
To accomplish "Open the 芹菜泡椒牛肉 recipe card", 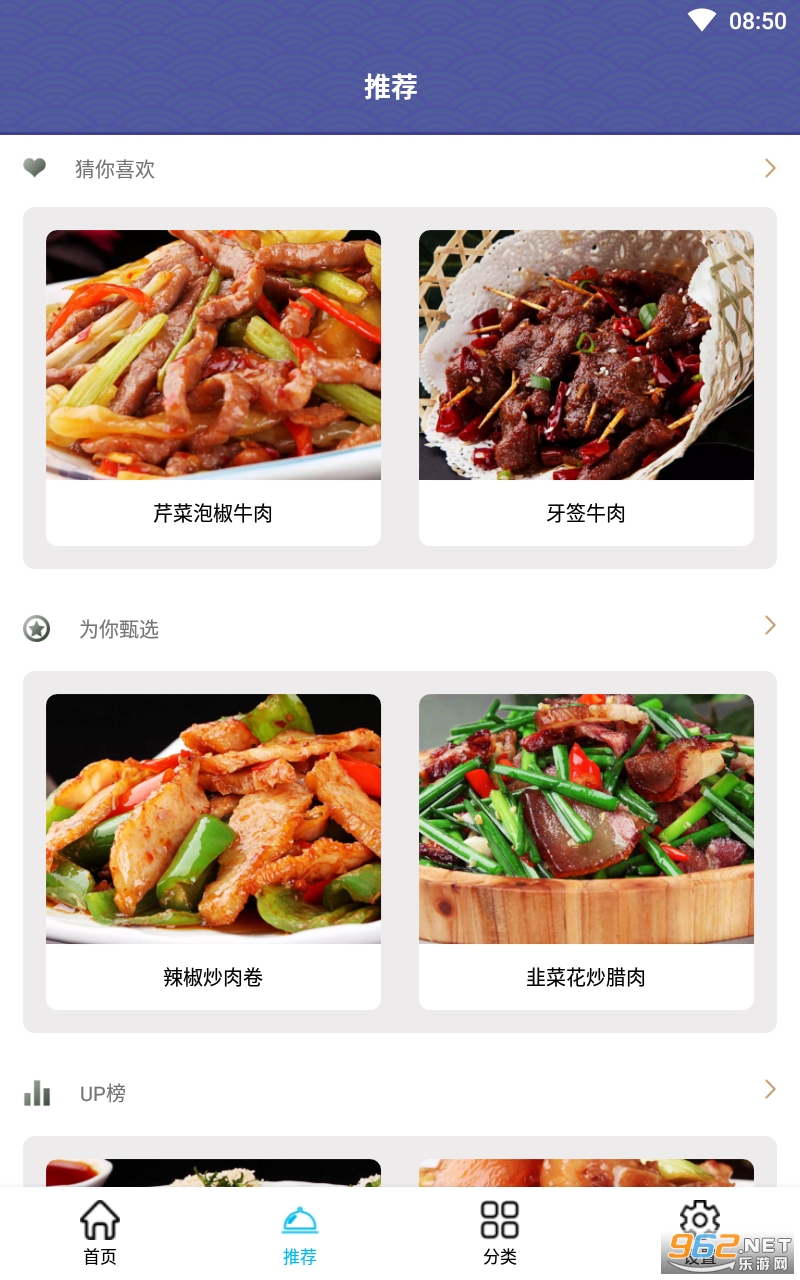I will [x=213, y=388].
